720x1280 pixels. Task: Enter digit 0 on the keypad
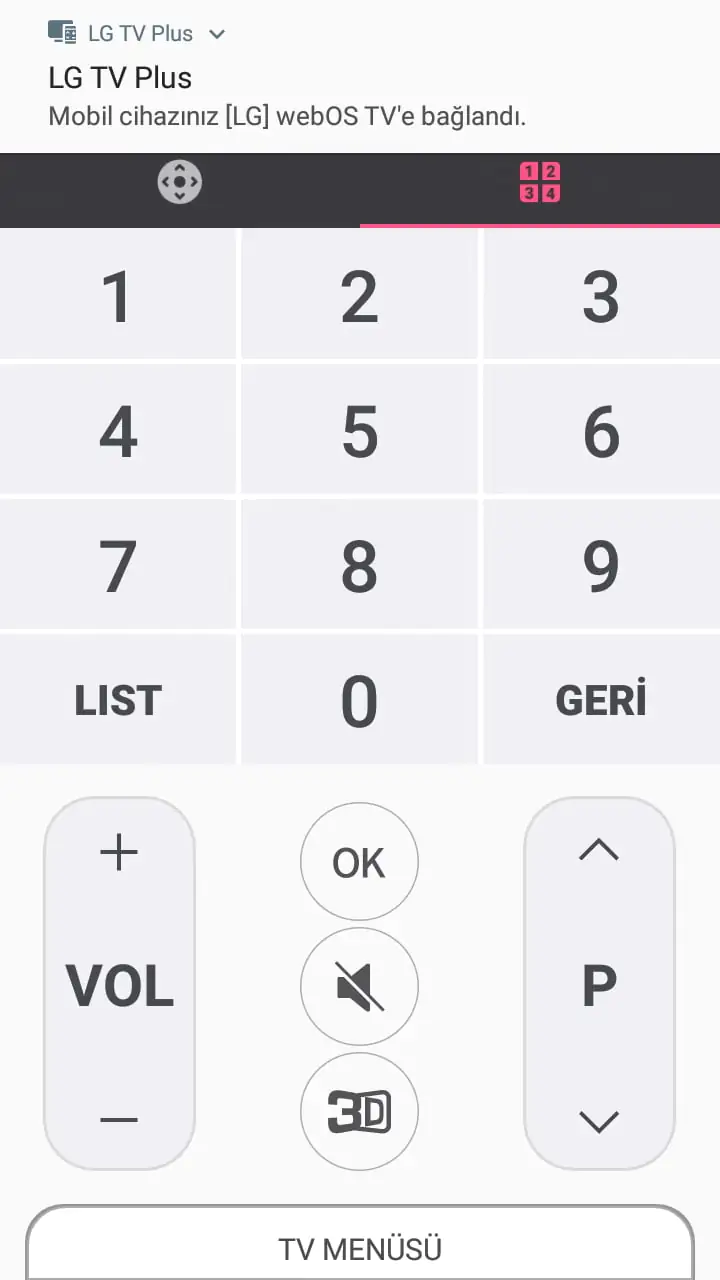pyautogui.click(x=360, y=700)
